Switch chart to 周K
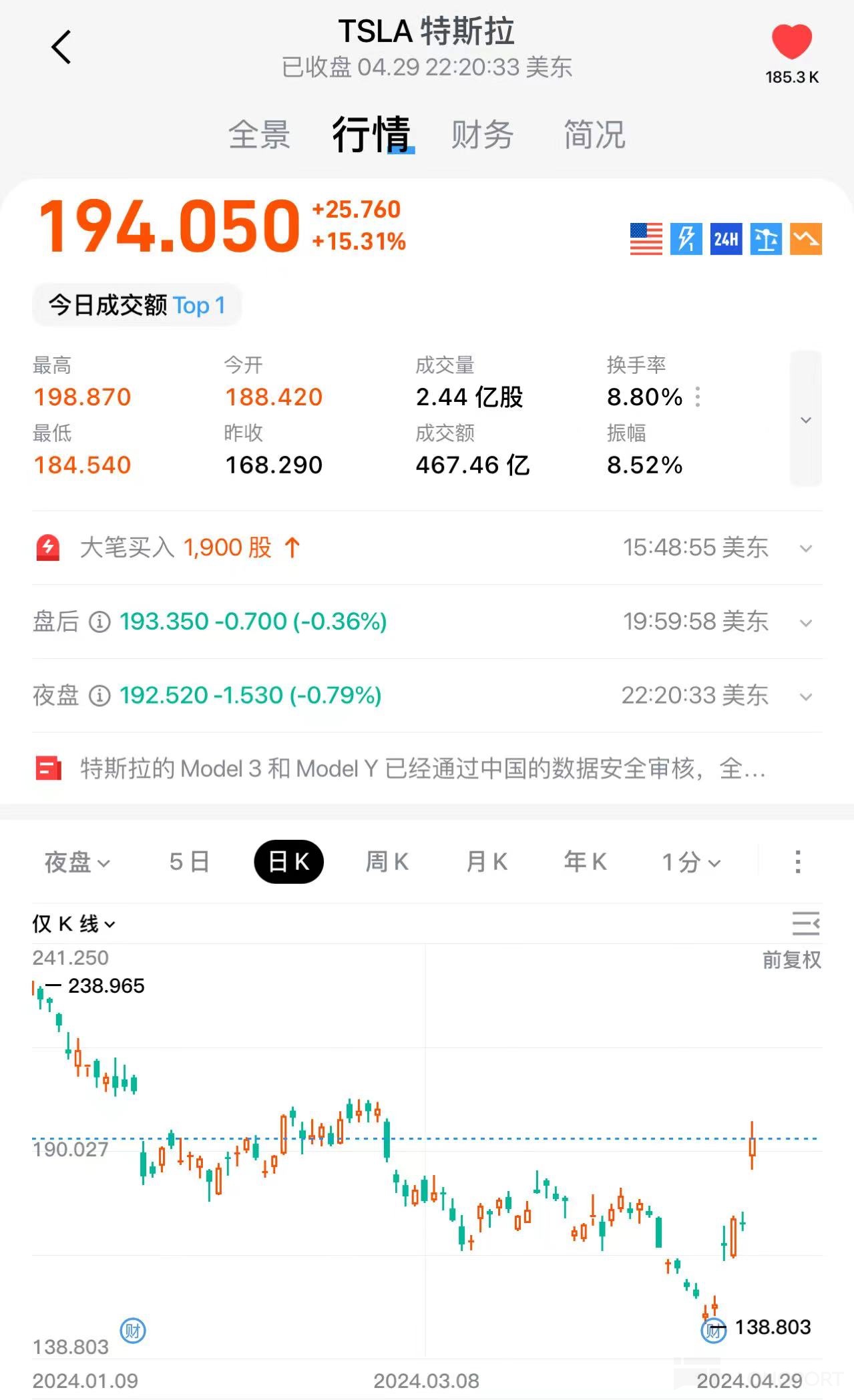 pos(387,862)
